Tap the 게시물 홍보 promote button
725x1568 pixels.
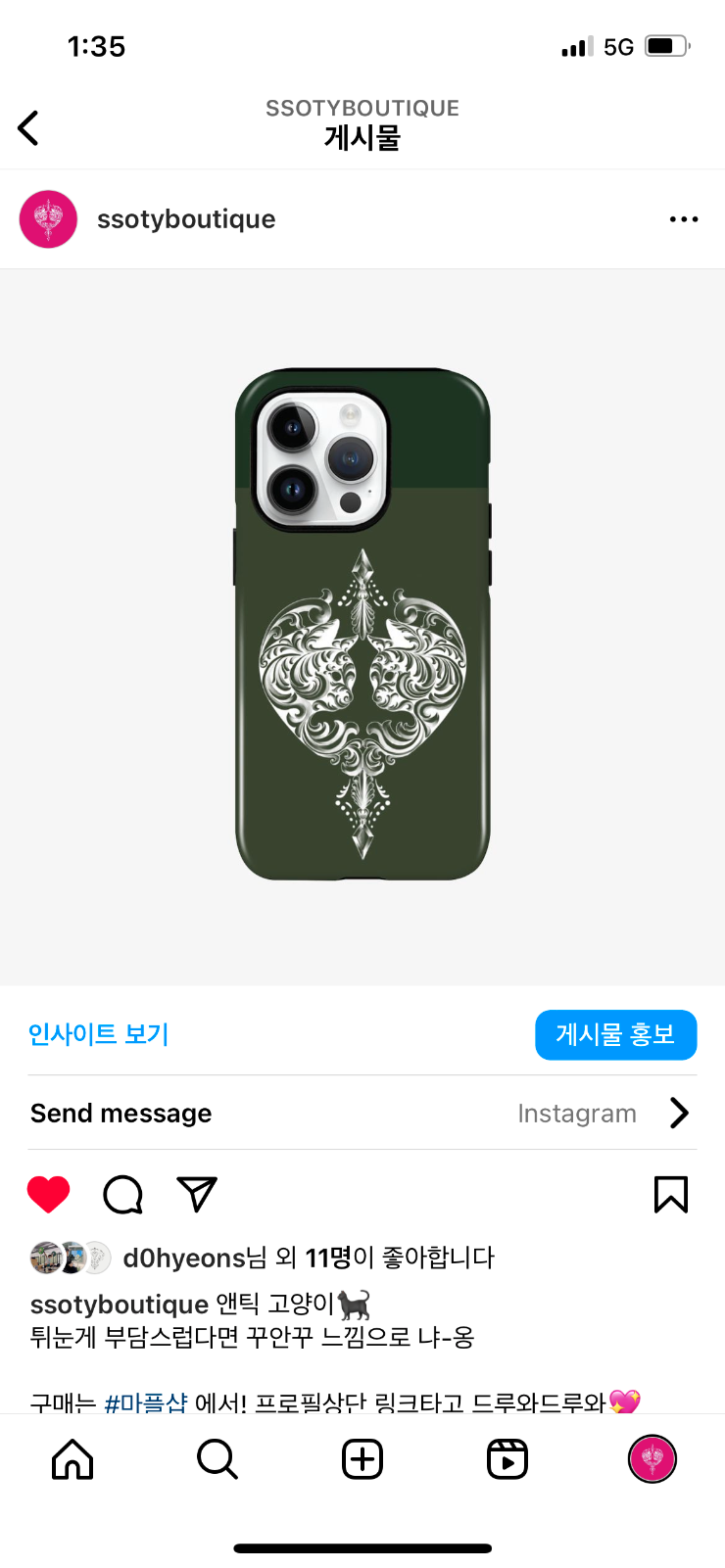[615, 1034]
